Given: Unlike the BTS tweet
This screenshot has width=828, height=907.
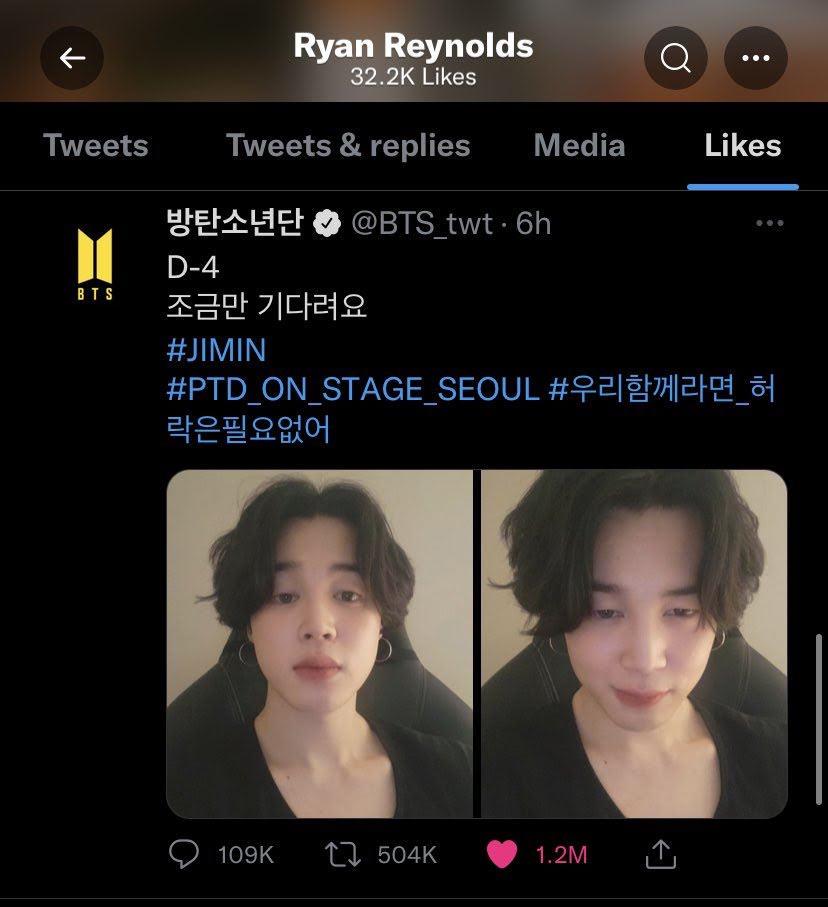Looking at the screenshot, I should tap(501, 854).
